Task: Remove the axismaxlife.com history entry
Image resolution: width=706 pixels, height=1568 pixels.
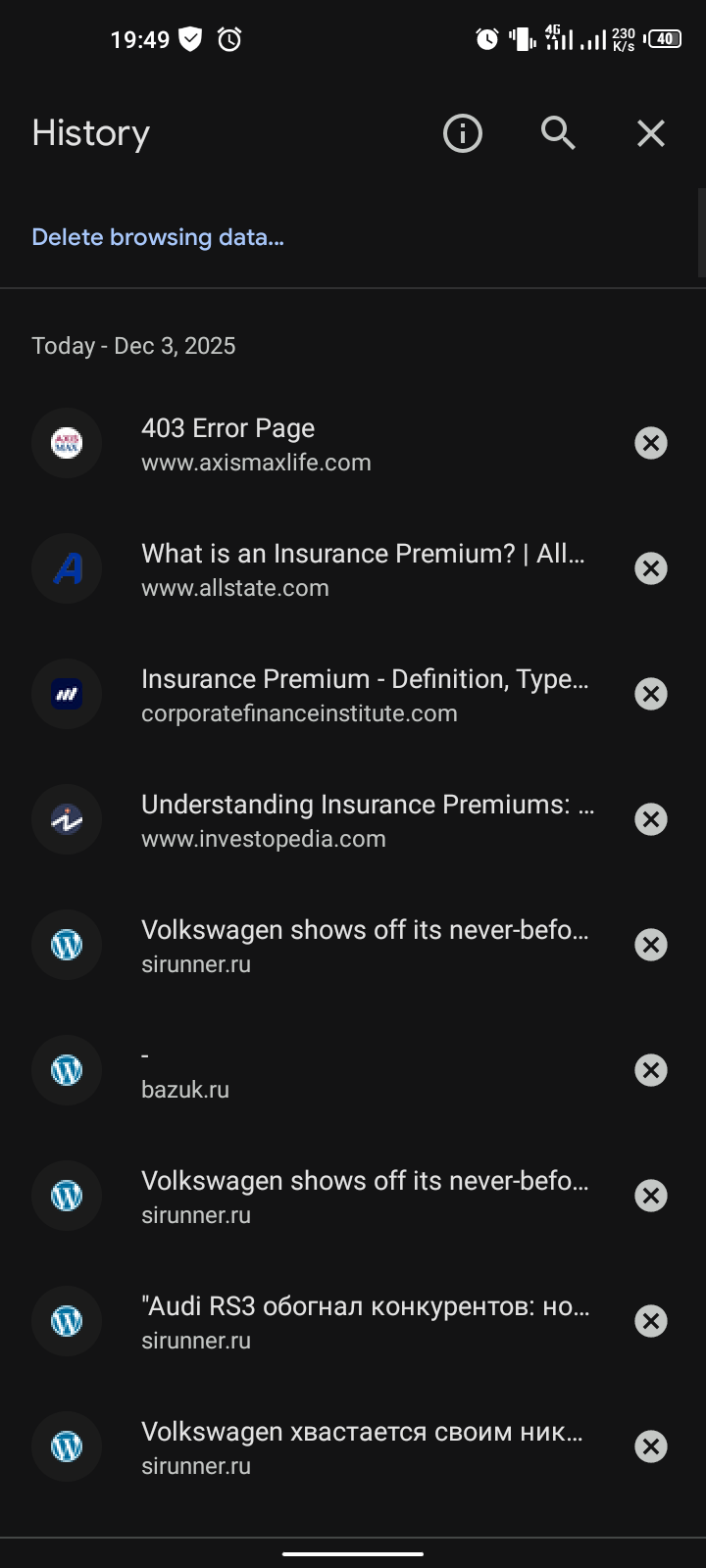Action: click(x=651, y=443)
